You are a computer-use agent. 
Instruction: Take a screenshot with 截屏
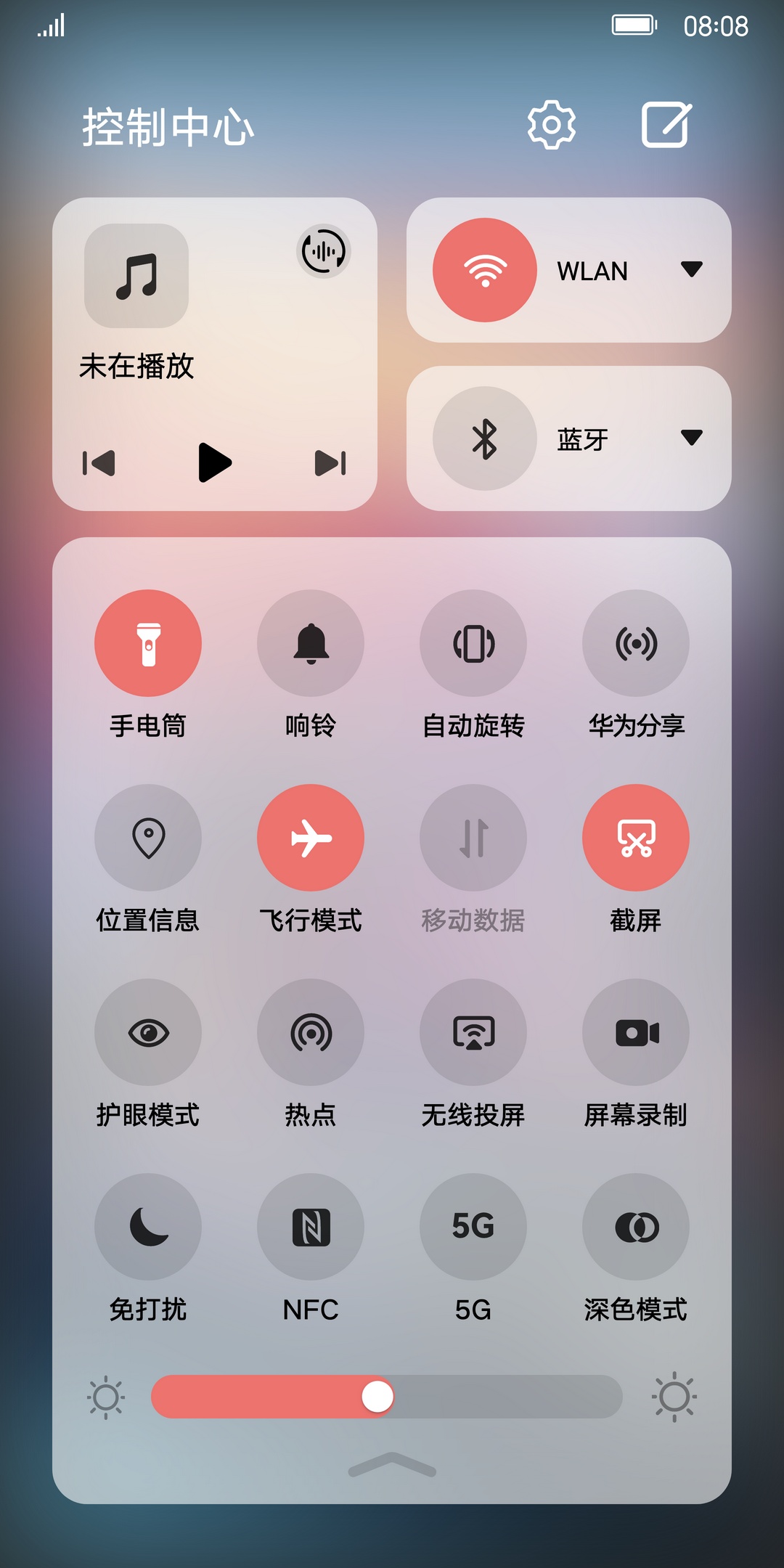coord(636,838)
